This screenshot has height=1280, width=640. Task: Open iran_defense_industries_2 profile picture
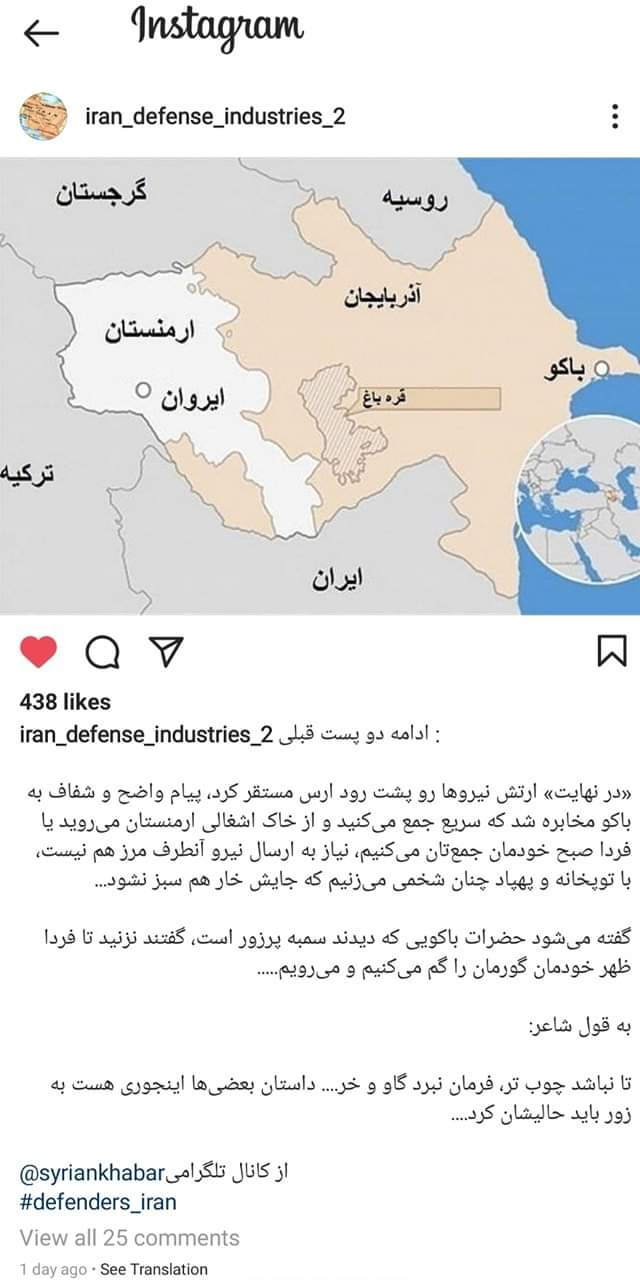coord(43,117)
